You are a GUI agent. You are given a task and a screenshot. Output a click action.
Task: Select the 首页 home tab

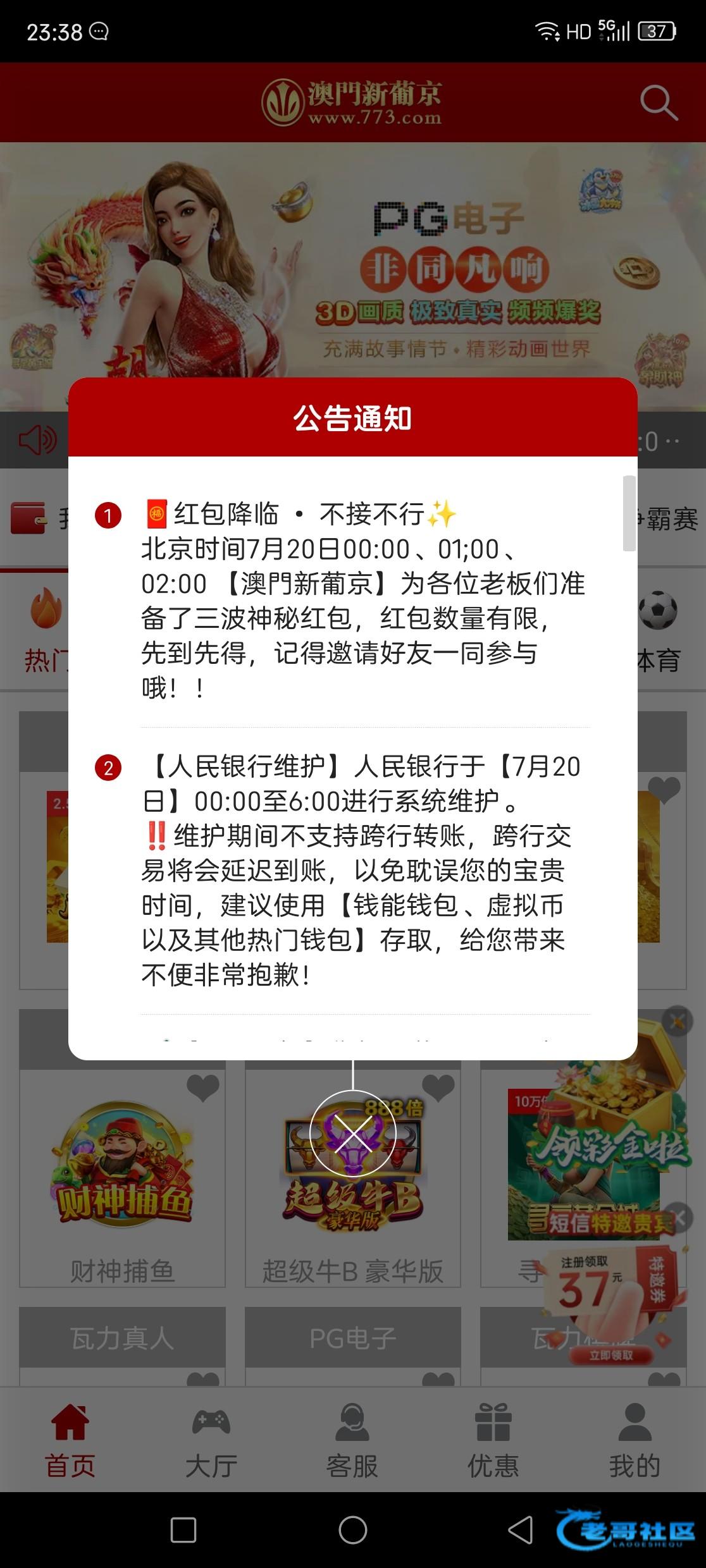70,1442
